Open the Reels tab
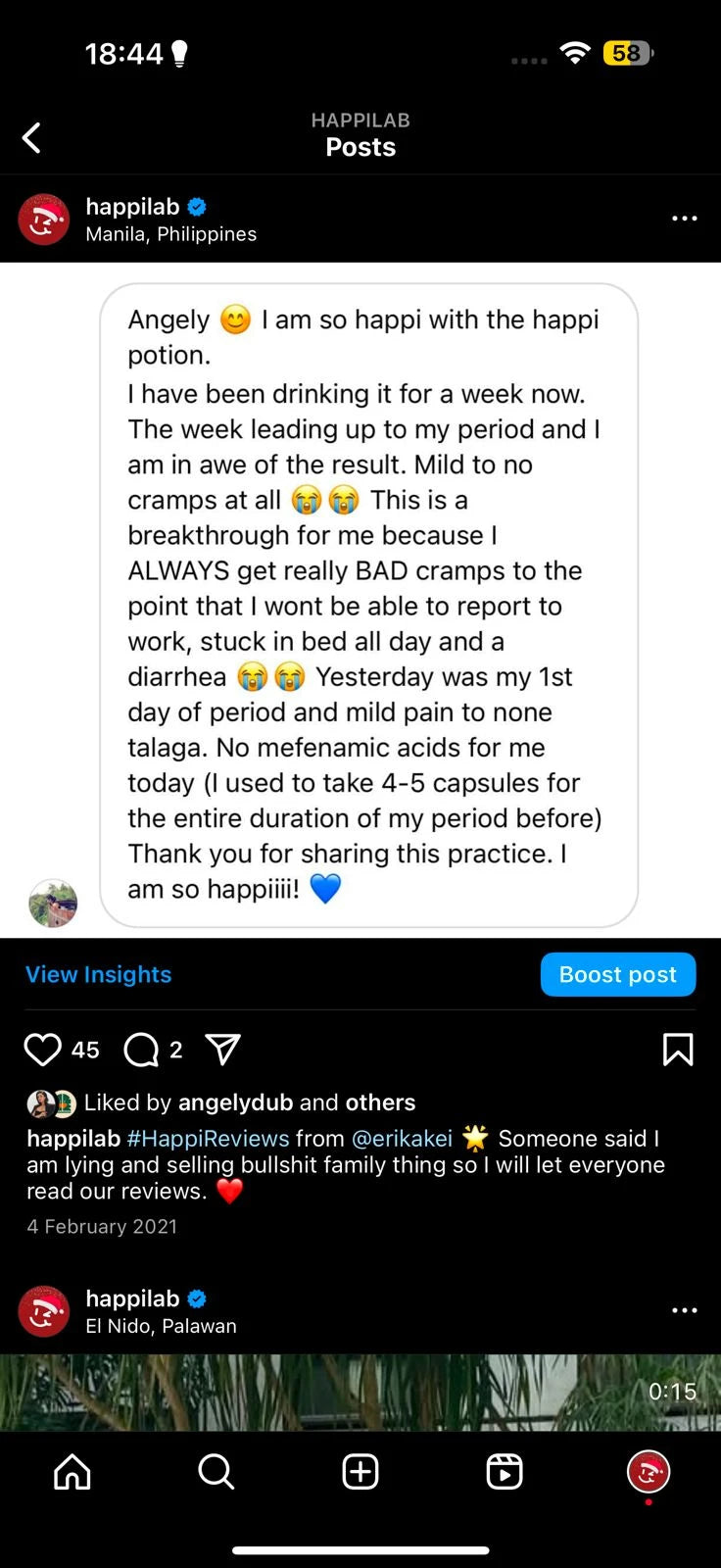Image resolution: width=721 pixels, height=1568 pixels. pyautogui.click(x=505, y=1471)
